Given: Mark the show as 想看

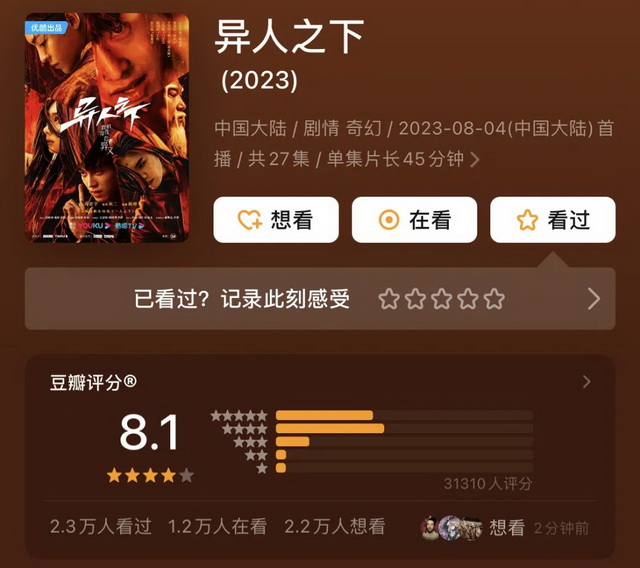Looking at the screenshot, I should point(275,220).
